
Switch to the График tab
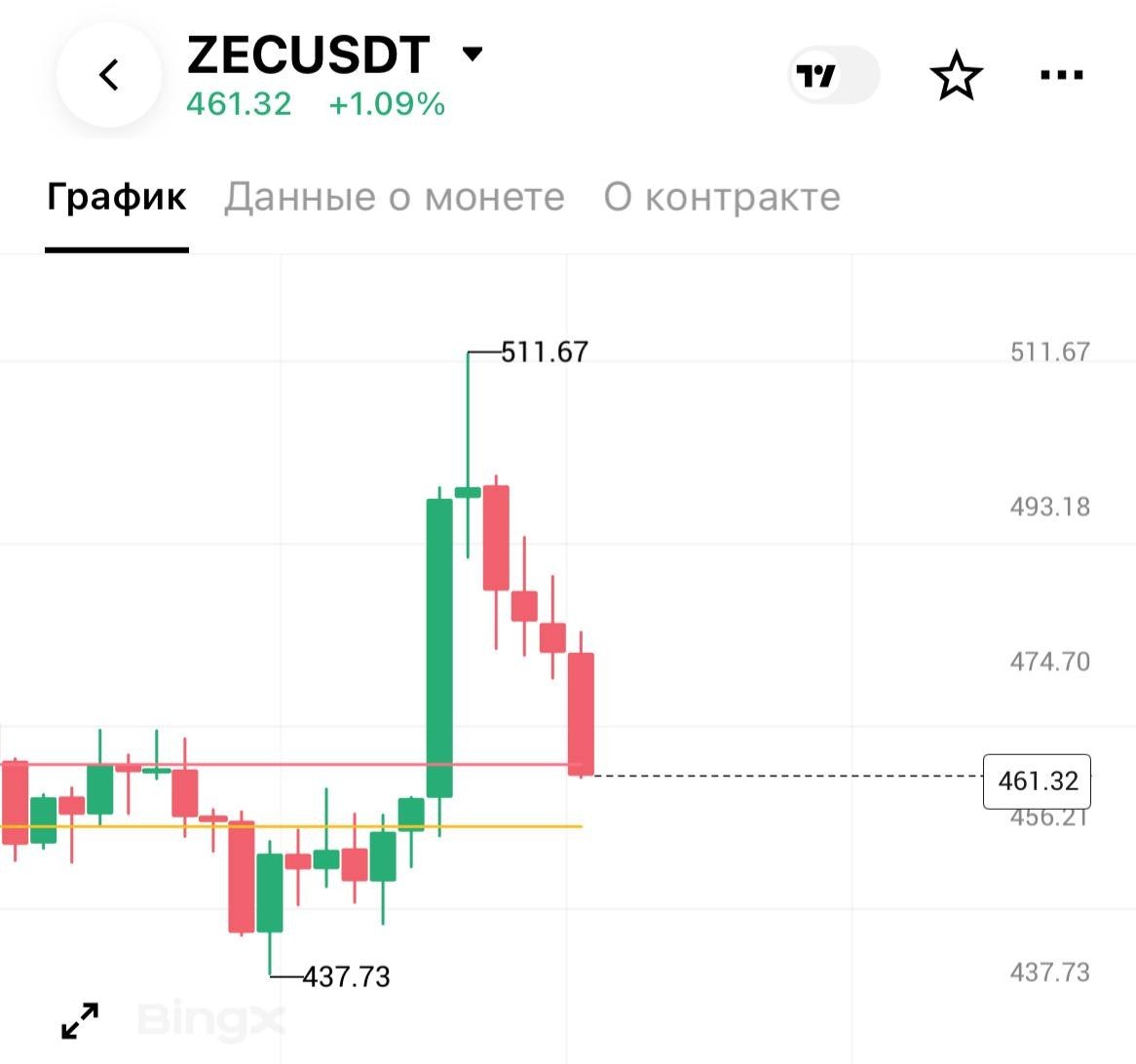[117, 197]
